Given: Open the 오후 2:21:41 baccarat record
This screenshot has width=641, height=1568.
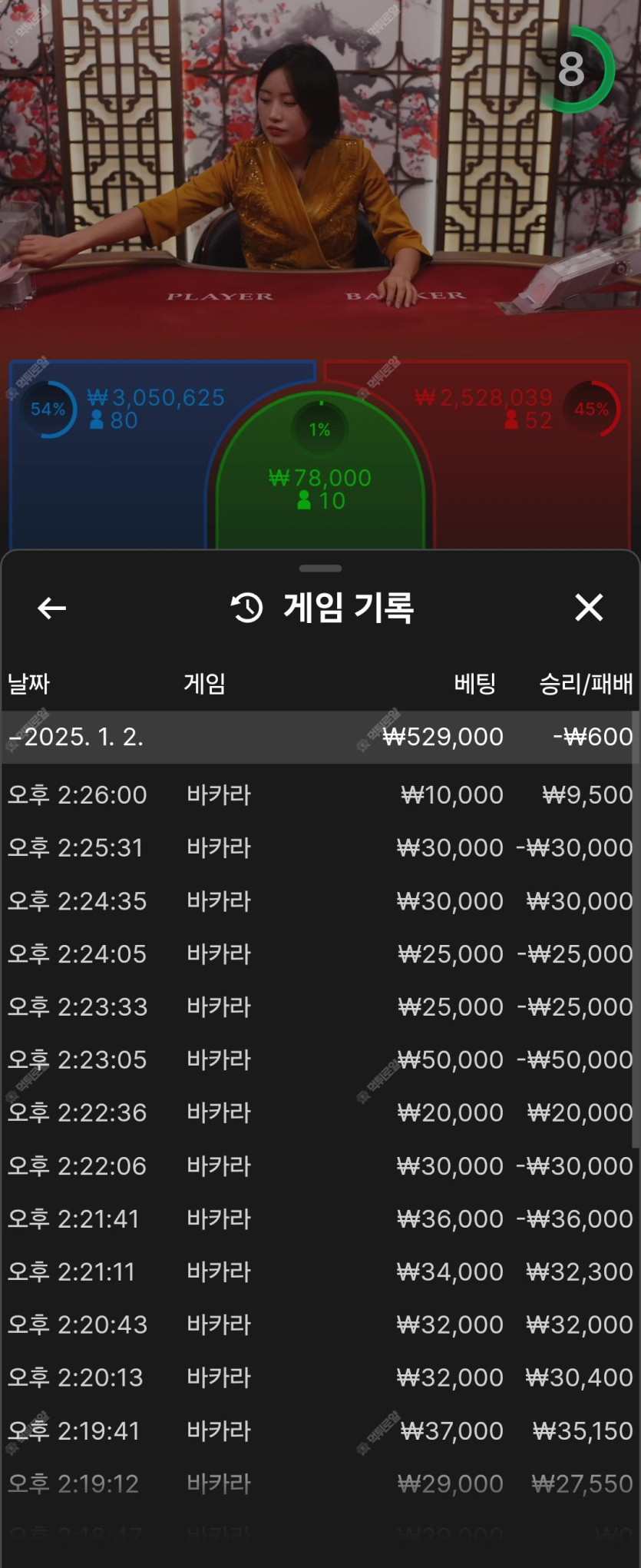Looking at the screenshot, I should point(319,1218).
